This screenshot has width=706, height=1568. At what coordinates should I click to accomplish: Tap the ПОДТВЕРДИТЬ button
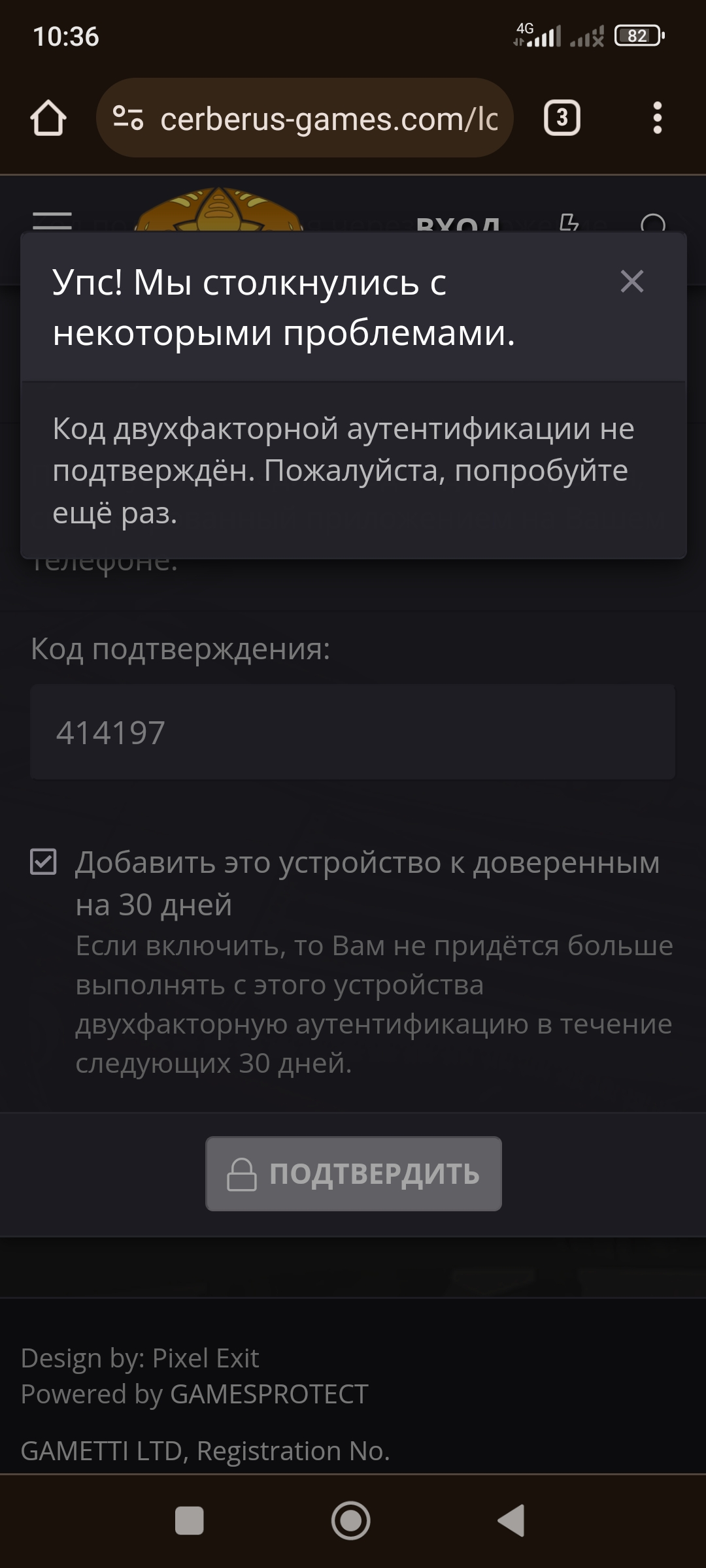pyautogui.click(x=354, y=1173)
